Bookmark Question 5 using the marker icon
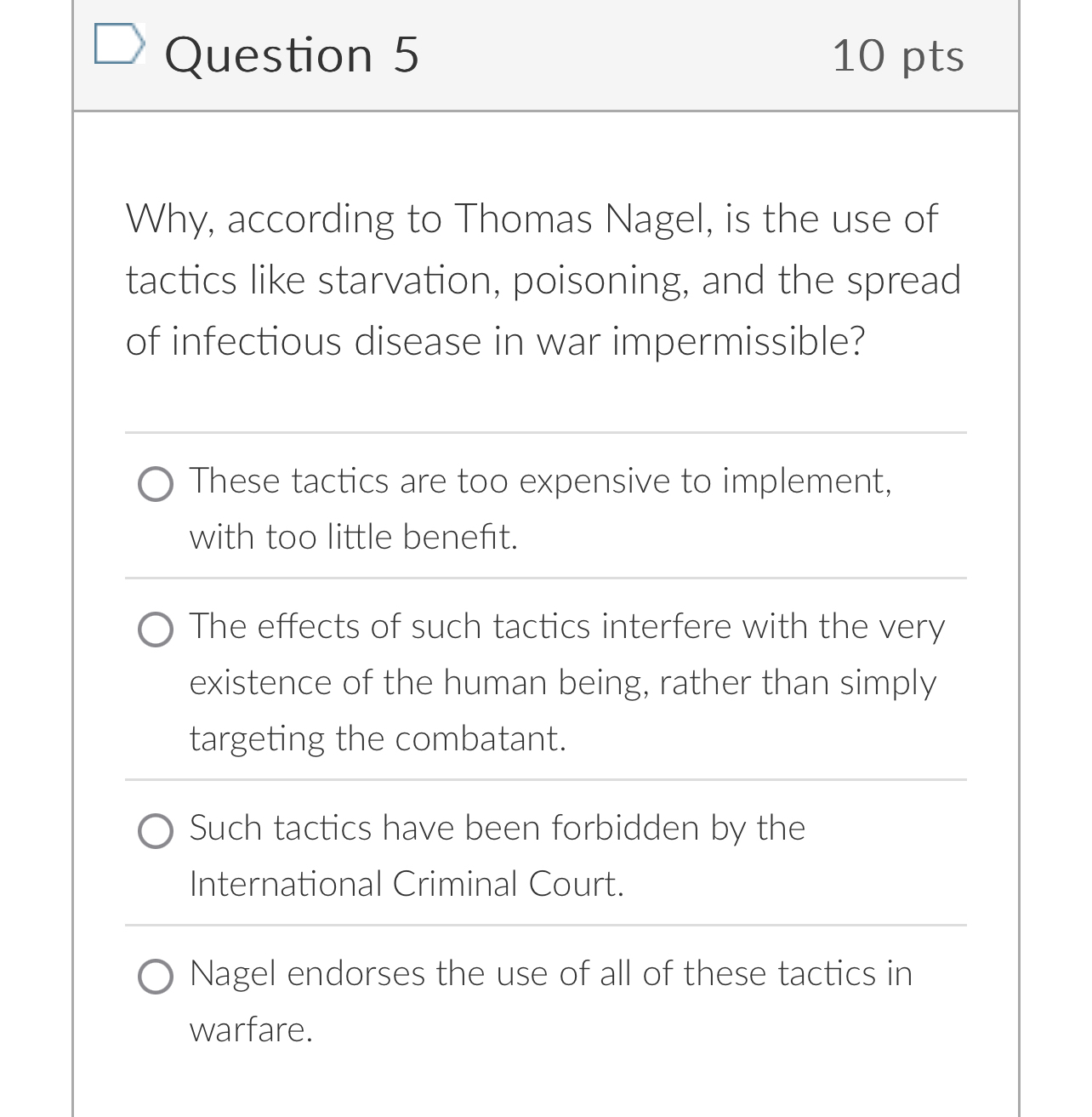This screenshot has height=1117, width=1092. click(x=120, y=49)
